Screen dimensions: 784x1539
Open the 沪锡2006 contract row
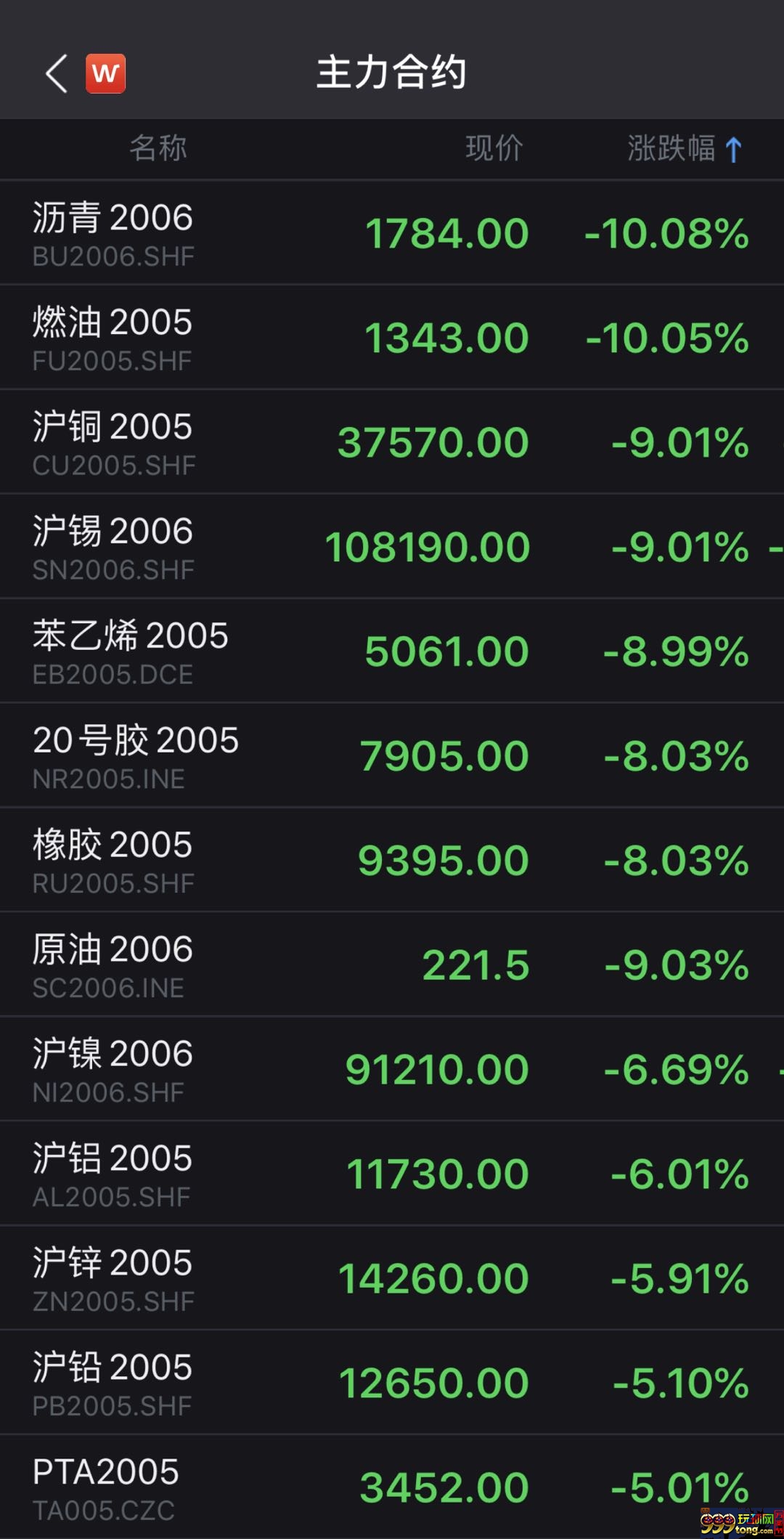(392, 546)
